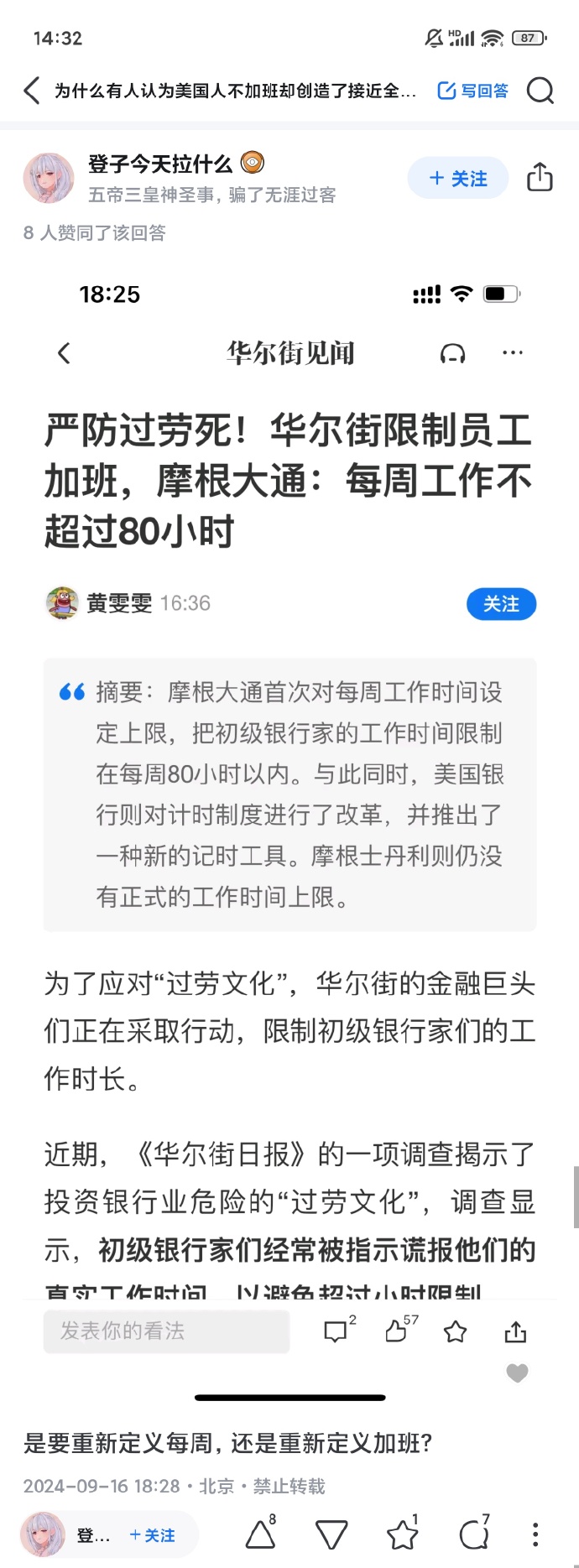Follow the author via the + 关注 button
This screenshot has height=1568, width=579.
pyautogui.click(x=458, y=178)
